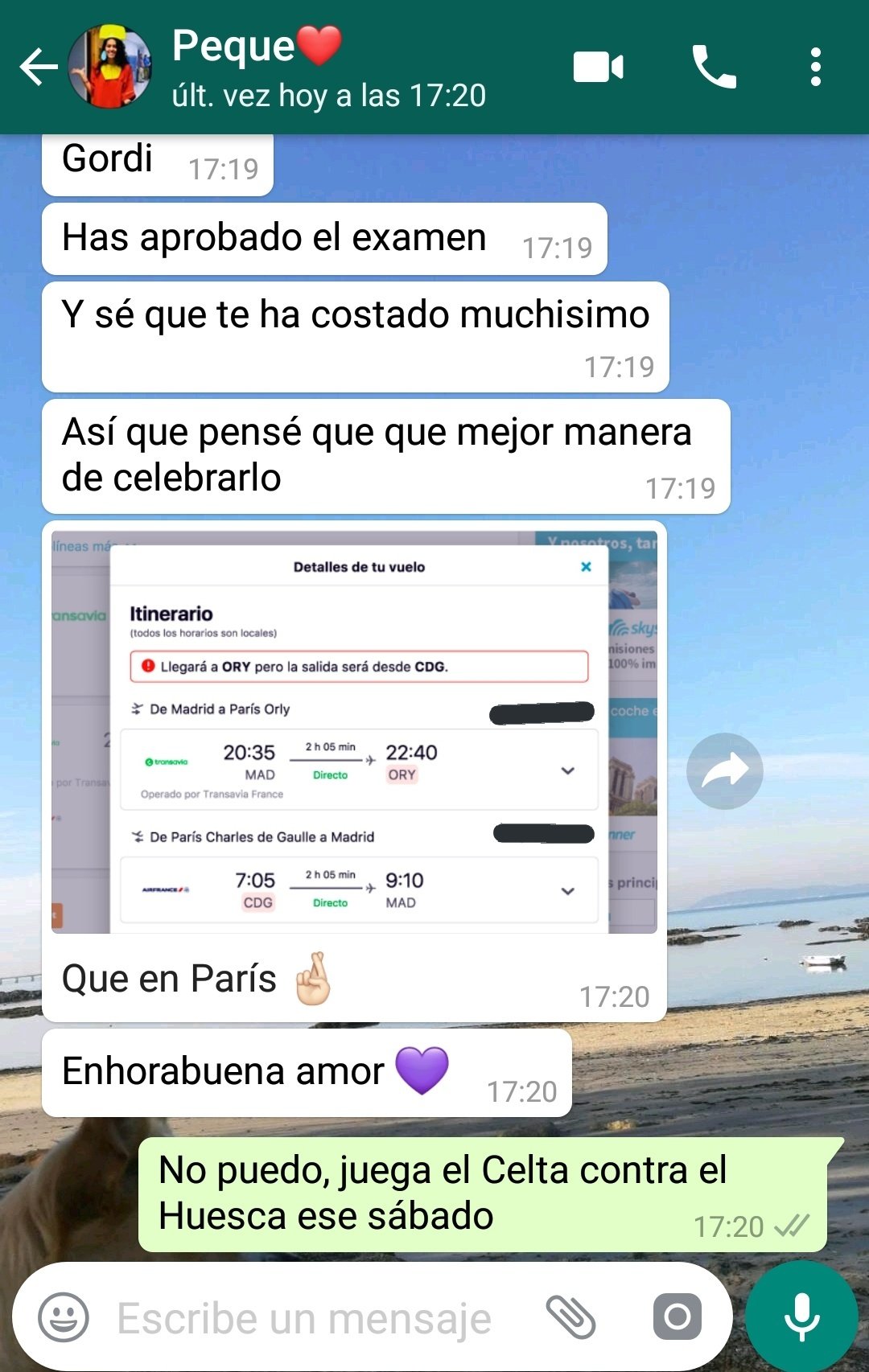Open Peque's profile photo

click(x=110, y=67)
